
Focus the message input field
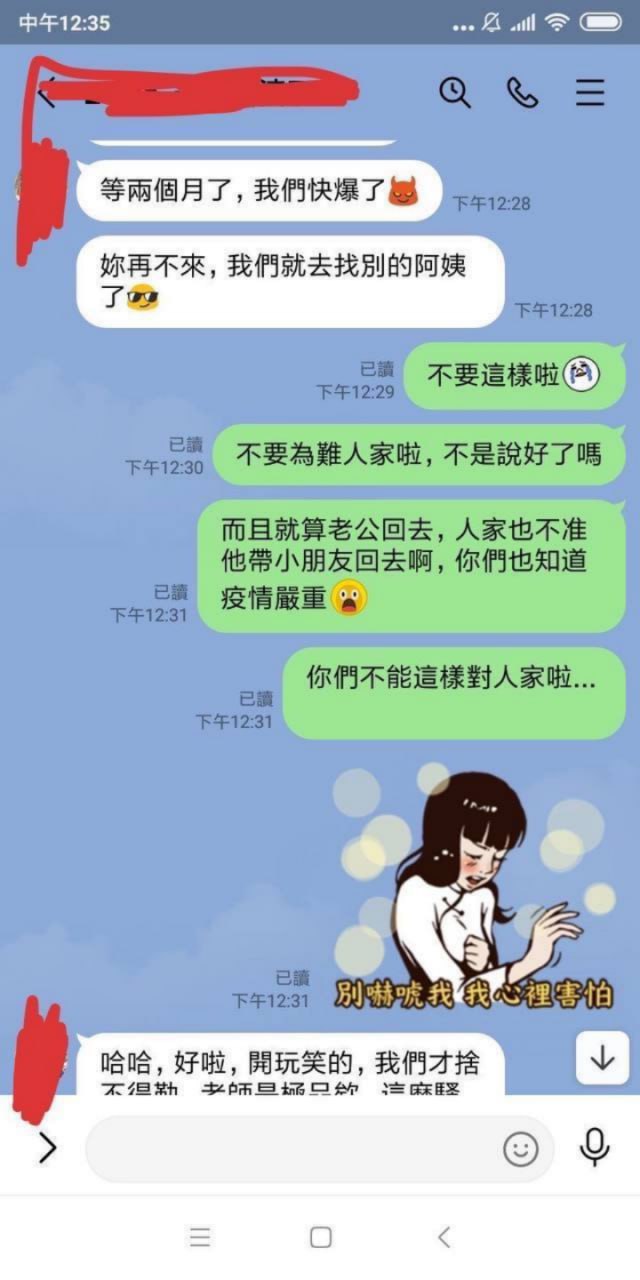pos(290,1149)
